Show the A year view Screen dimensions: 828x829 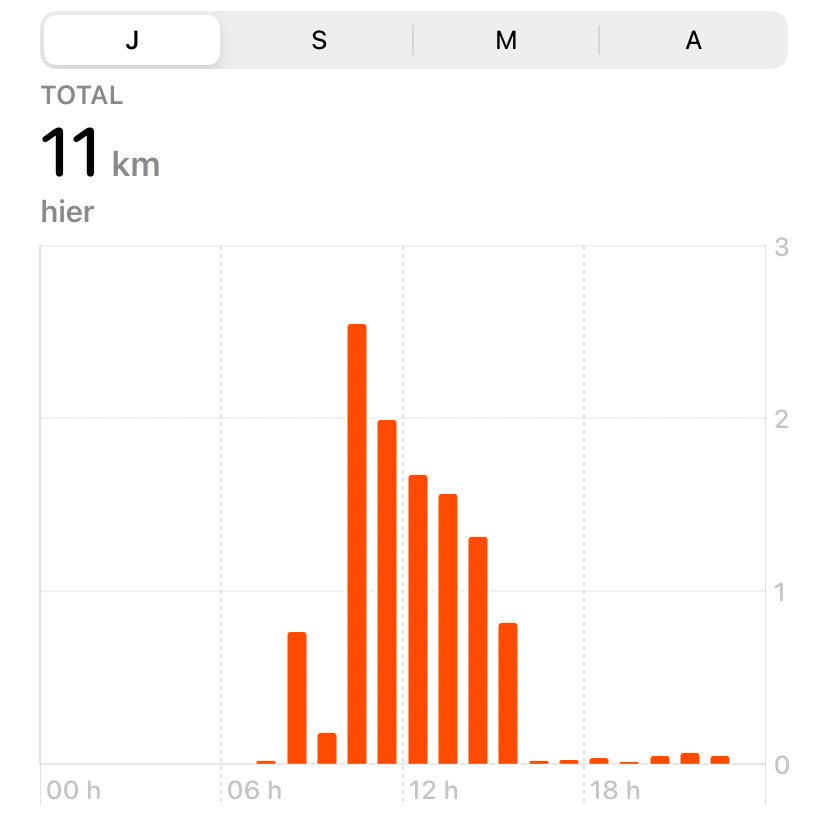click(693, 41)
